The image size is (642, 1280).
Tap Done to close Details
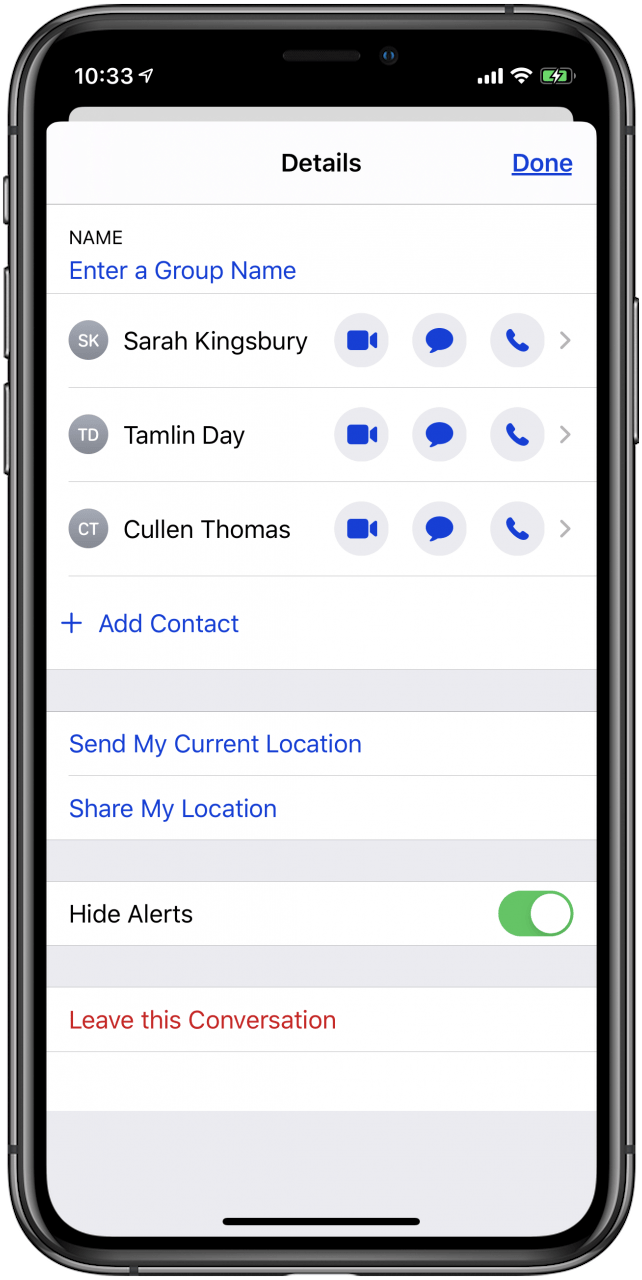click(542, 163)
